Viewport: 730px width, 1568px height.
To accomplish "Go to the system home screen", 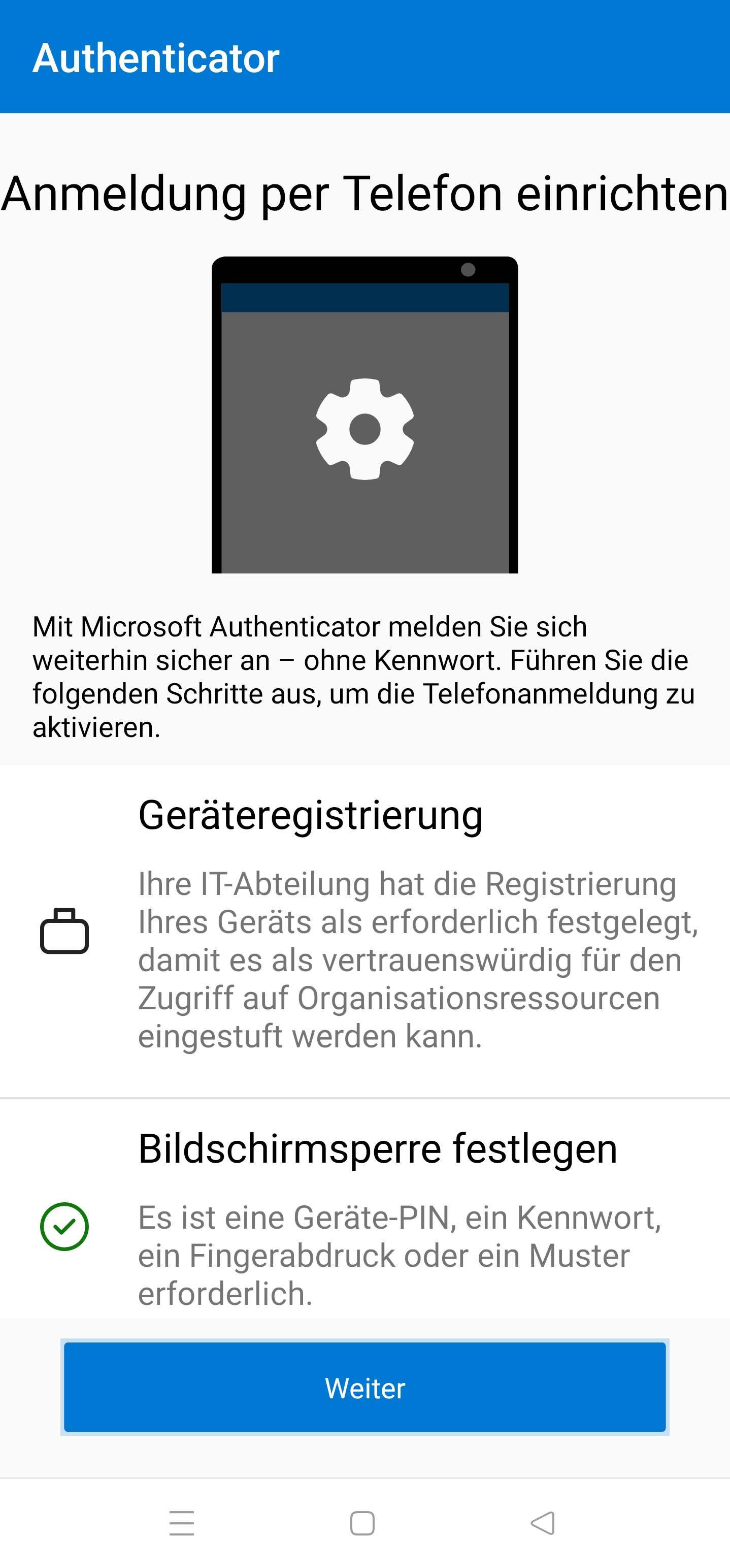I will pyautogui.click(x=362, y=1523).
